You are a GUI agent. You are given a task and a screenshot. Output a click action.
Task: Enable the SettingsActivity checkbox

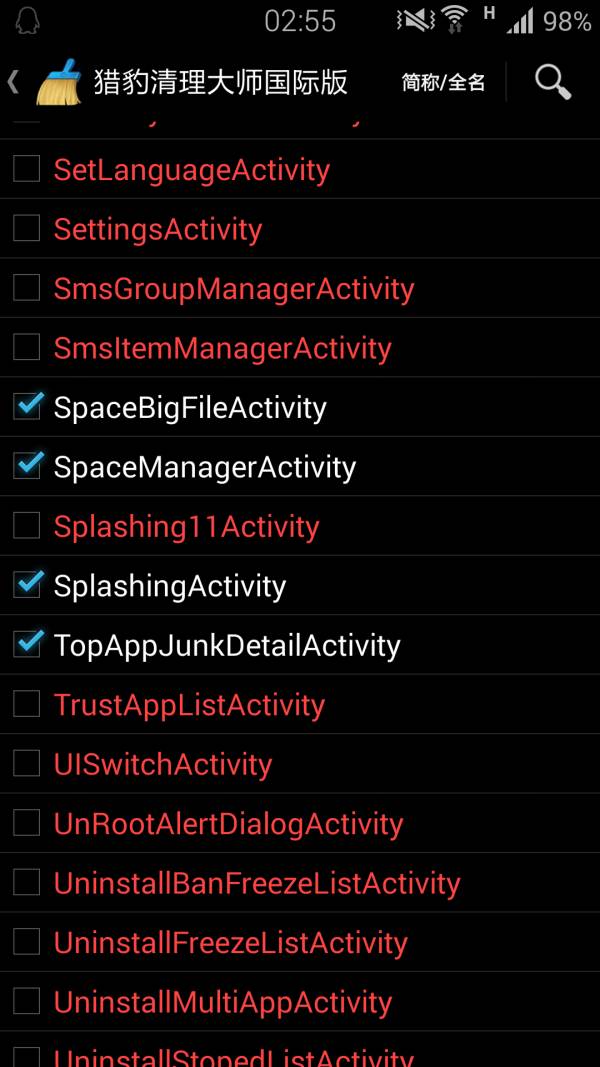pos(27,228)
